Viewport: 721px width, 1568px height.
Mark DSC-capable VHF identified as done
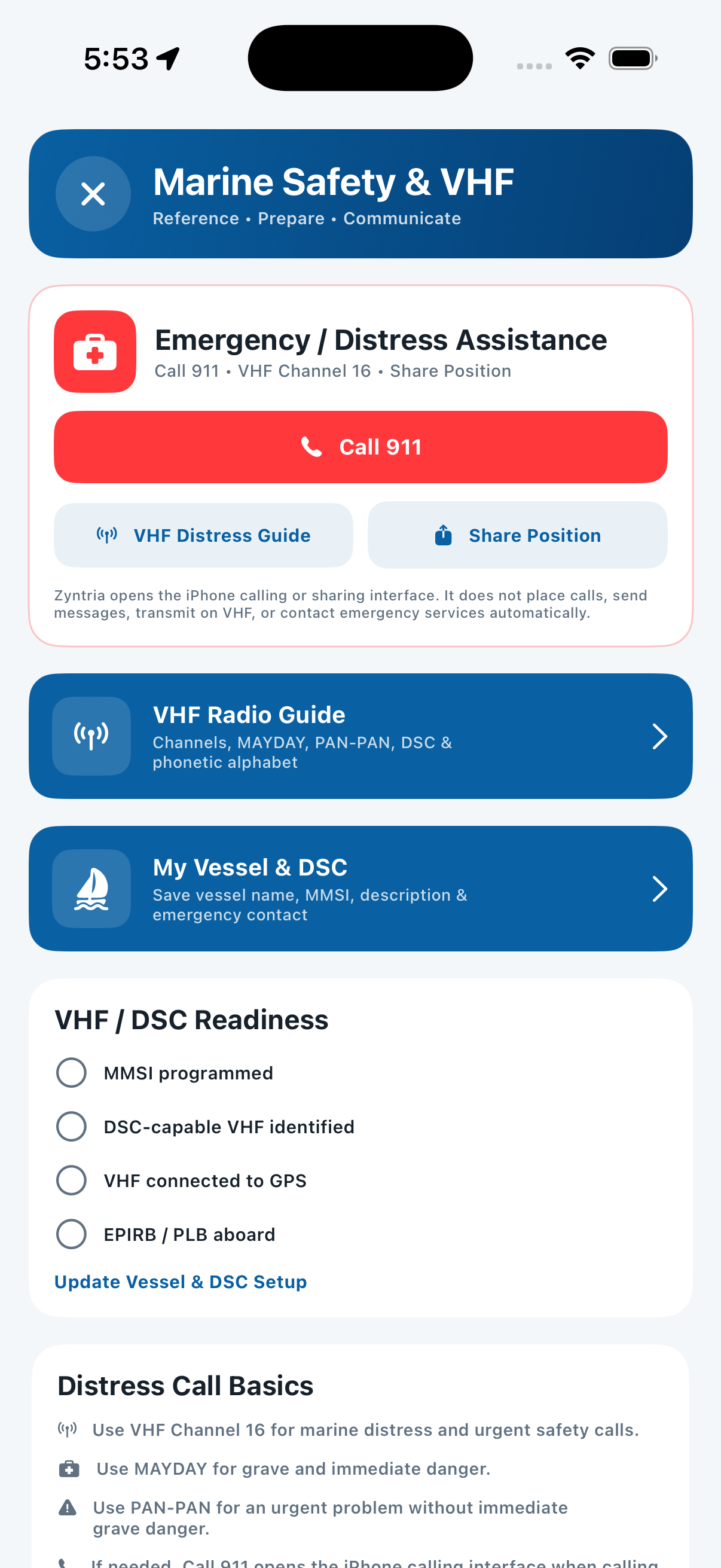71,1126
